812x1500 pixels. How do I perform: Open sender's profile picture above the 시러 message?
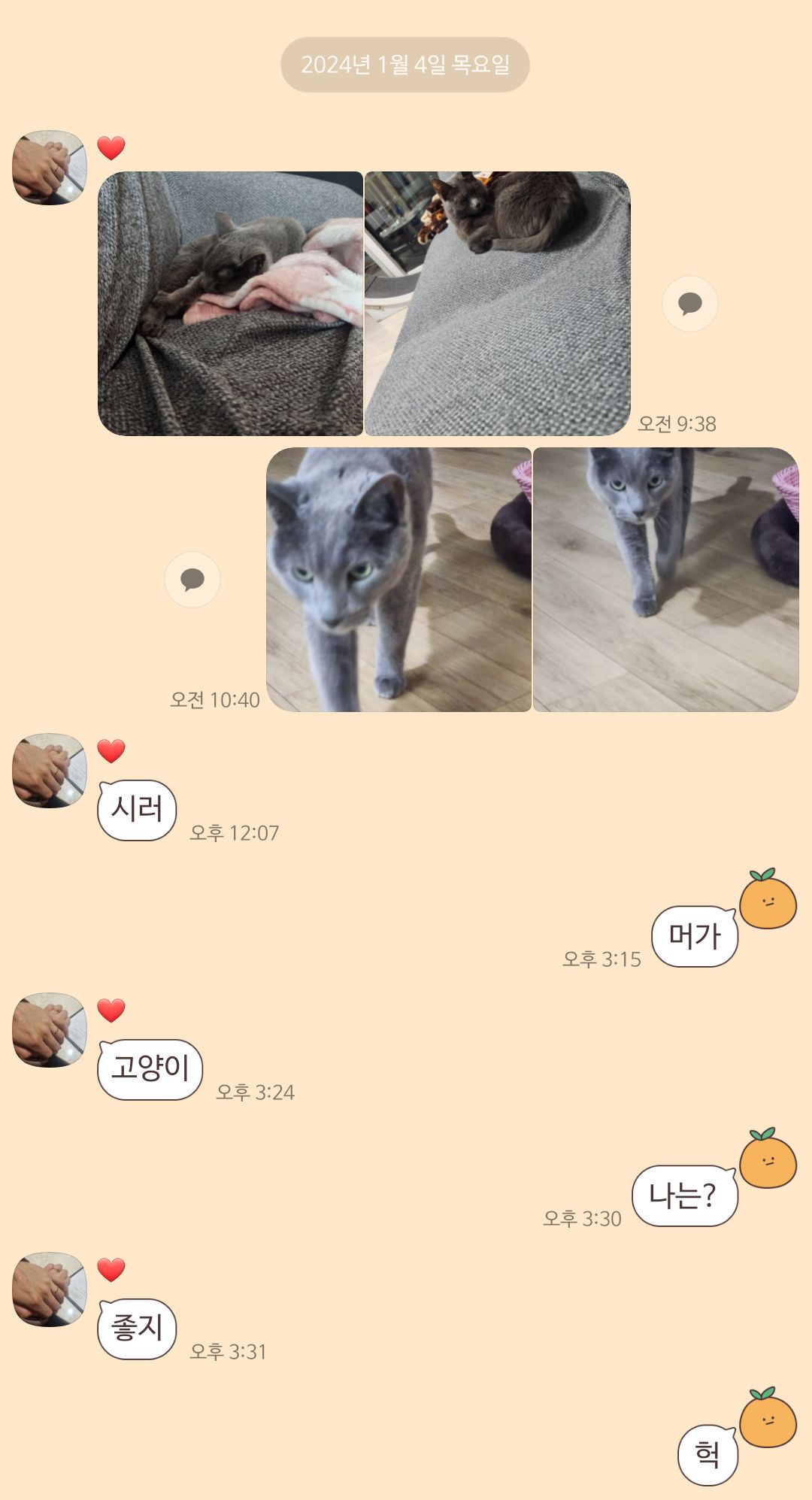click(x=50, y=771)
